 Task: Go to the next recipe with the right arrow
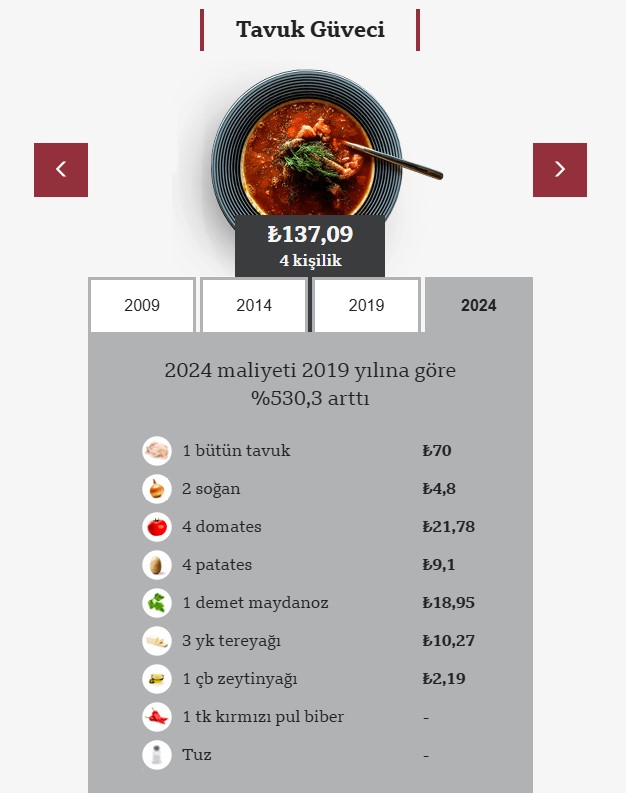click(559, 170)
